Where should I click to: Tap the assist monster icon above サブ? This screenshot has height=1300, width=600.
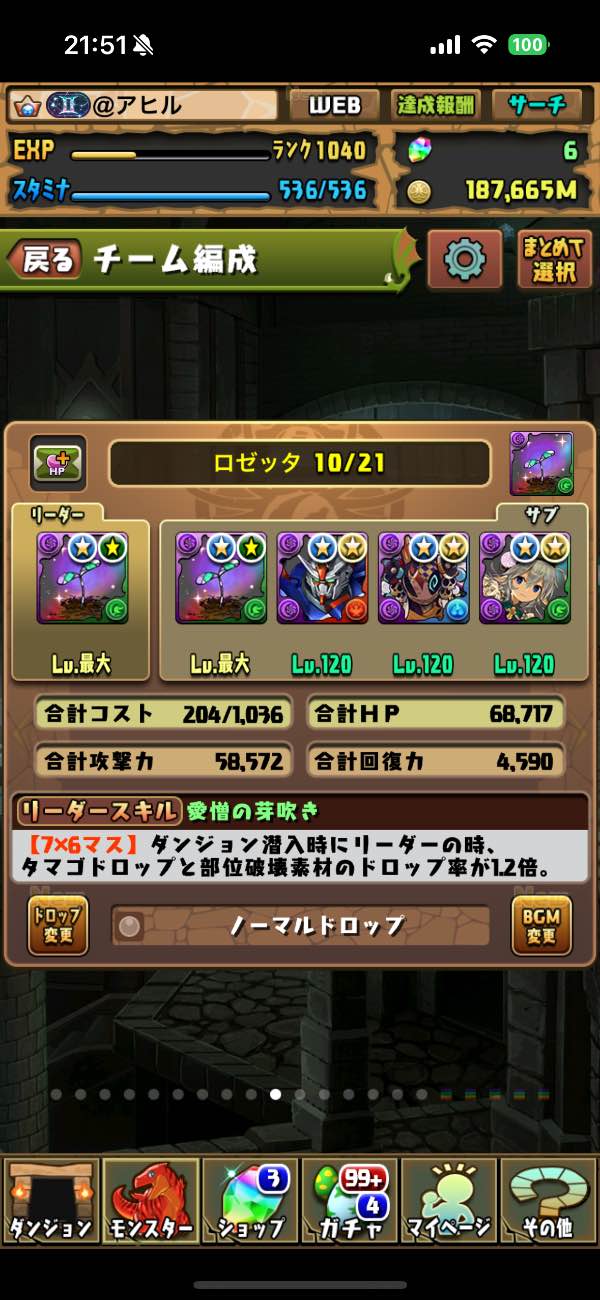point(541,463)
